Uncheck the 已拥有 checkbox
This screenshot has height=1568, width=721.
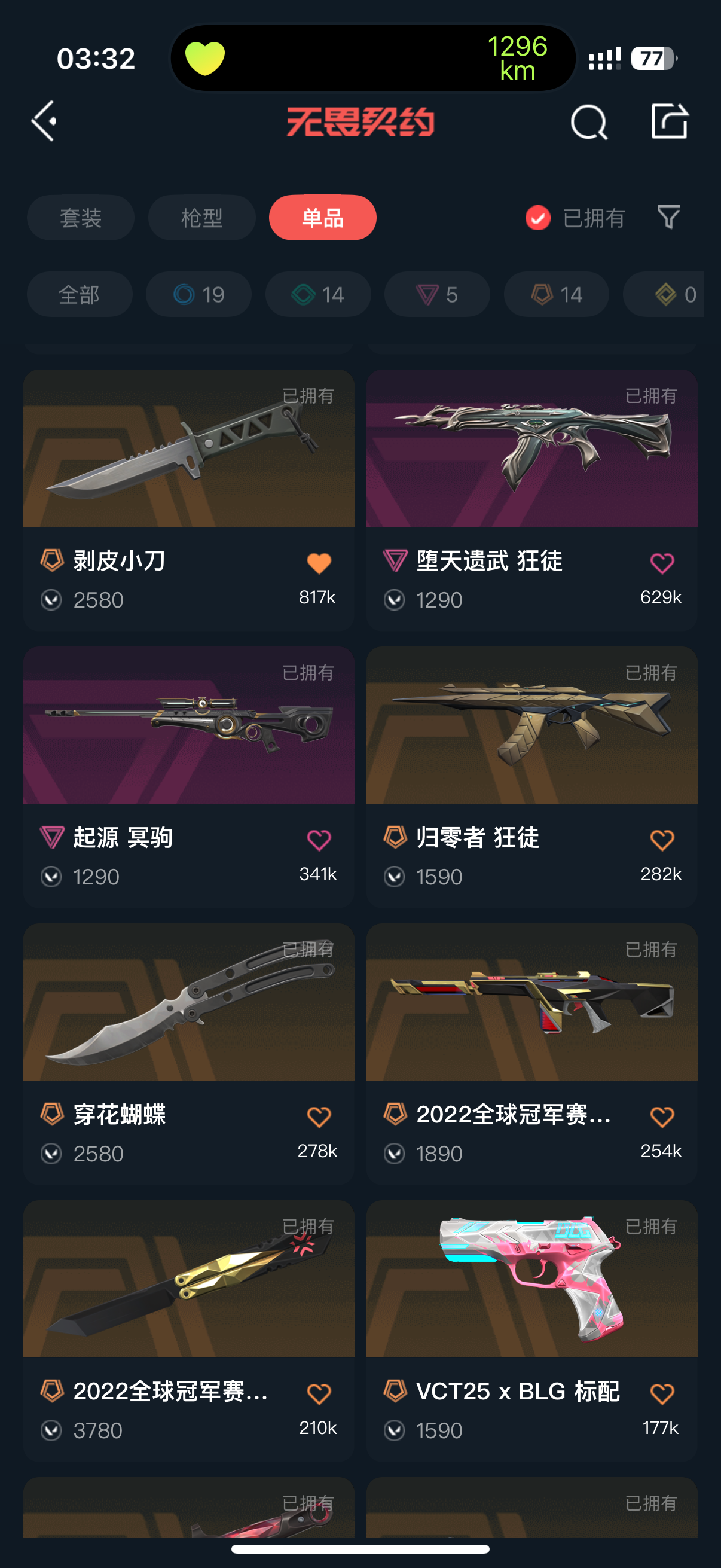(x=538, y=218)
